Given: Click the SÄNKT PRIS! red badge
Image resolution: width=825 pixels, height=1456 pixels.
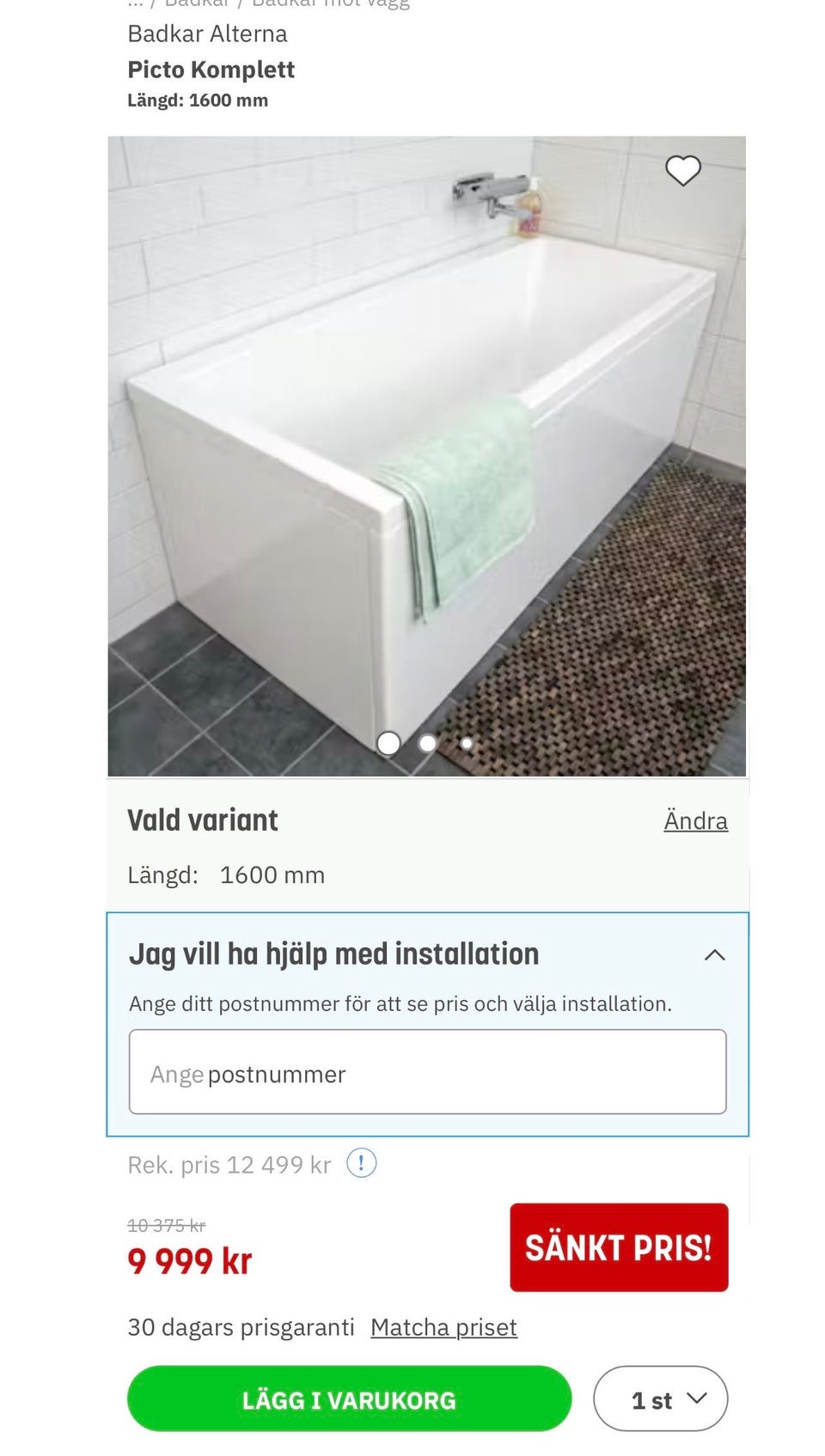Looking at the screenshot, I should tap(618, 1246).
